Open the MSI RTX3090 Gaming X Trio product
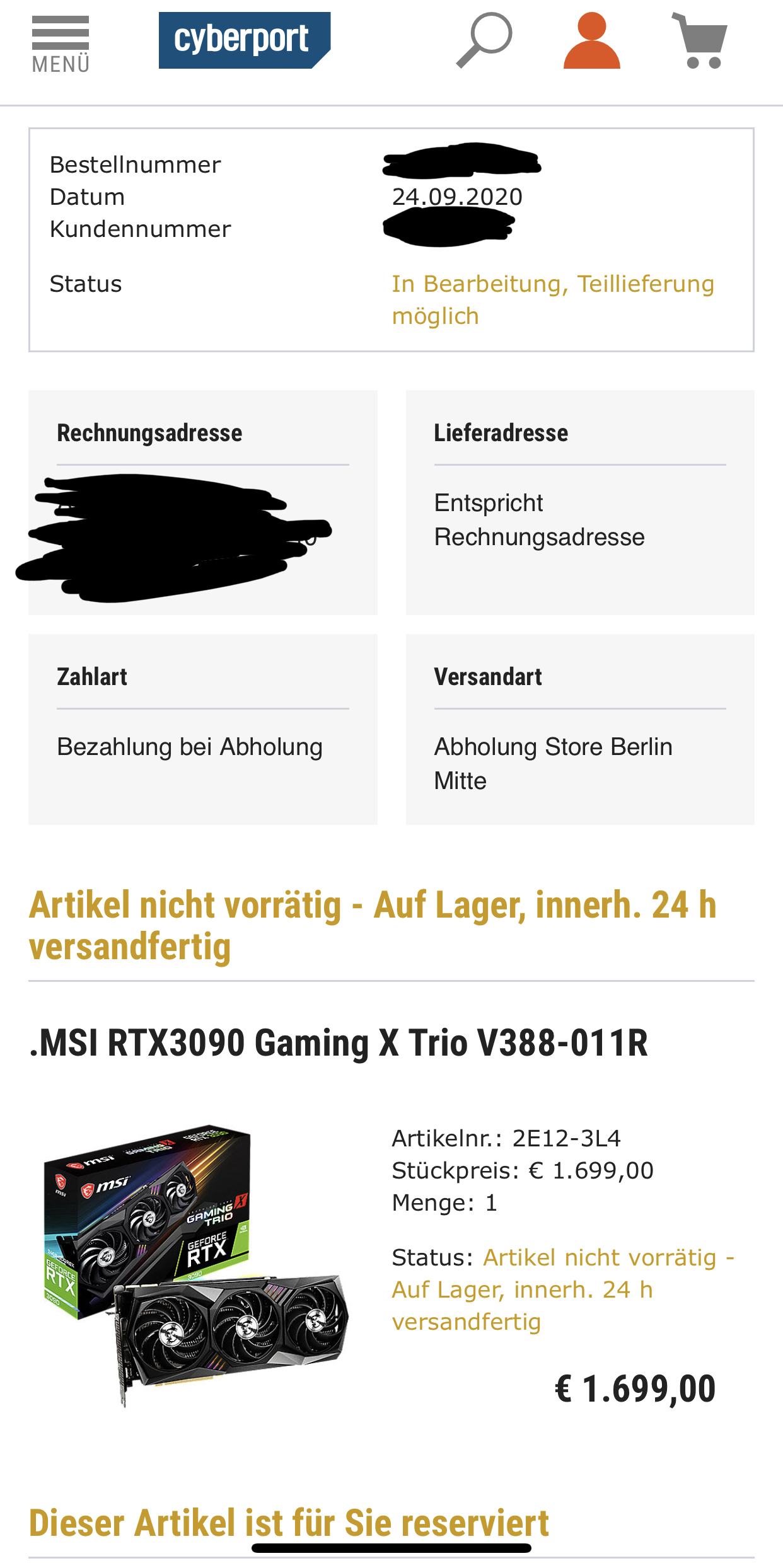Viewport: 783px width, 1568px height. 339,1043
